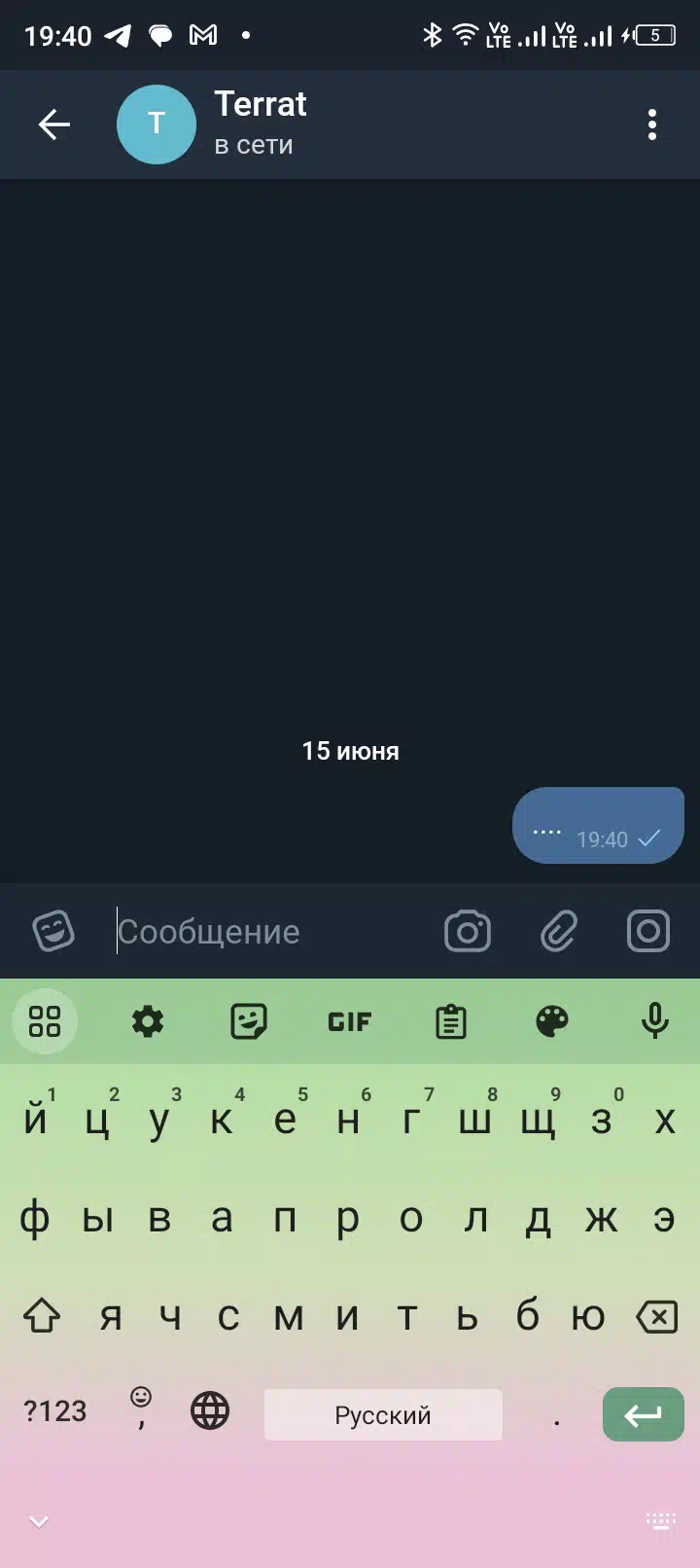Open the keyboard clipboard
This screenshot has width=700, height=1568.
[451, 1021]
